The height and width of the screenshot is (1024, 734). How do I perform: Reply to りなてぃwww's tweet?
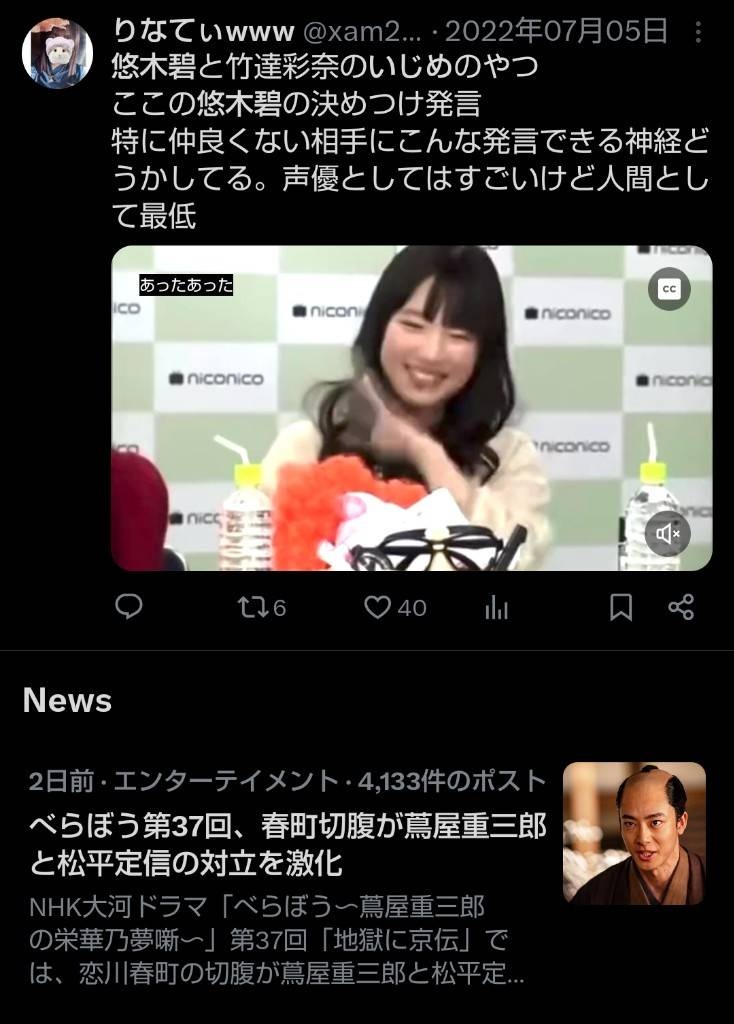tap(129, 607)
